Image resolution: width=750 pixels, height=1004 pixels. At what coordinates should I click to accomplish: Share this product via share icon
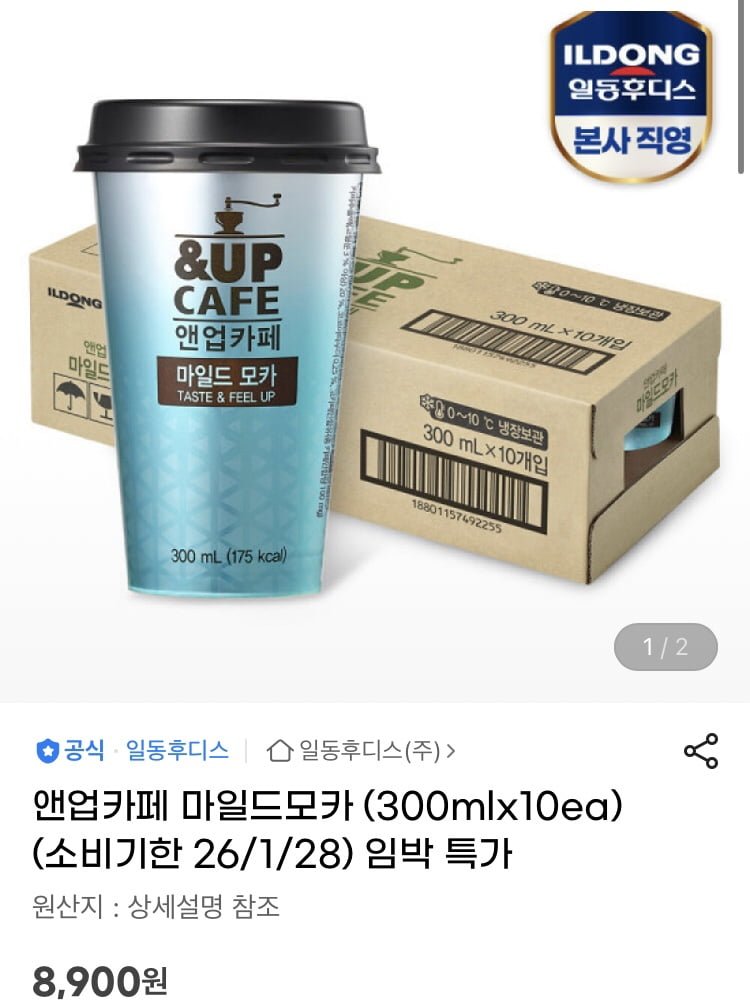tap(700, 751)
